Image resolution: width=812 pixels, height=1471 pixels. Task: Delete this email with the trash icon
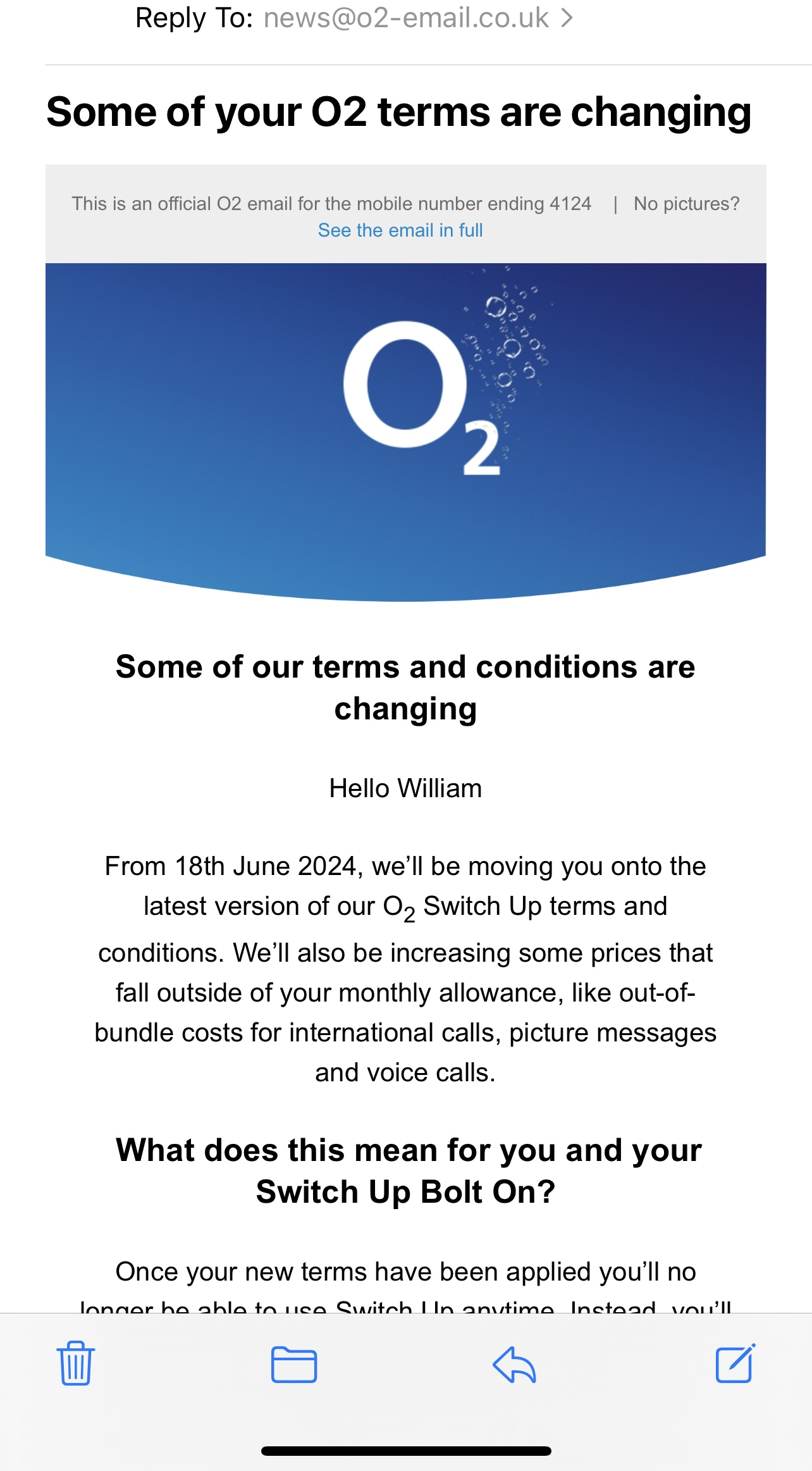(x=76, y=1363)
